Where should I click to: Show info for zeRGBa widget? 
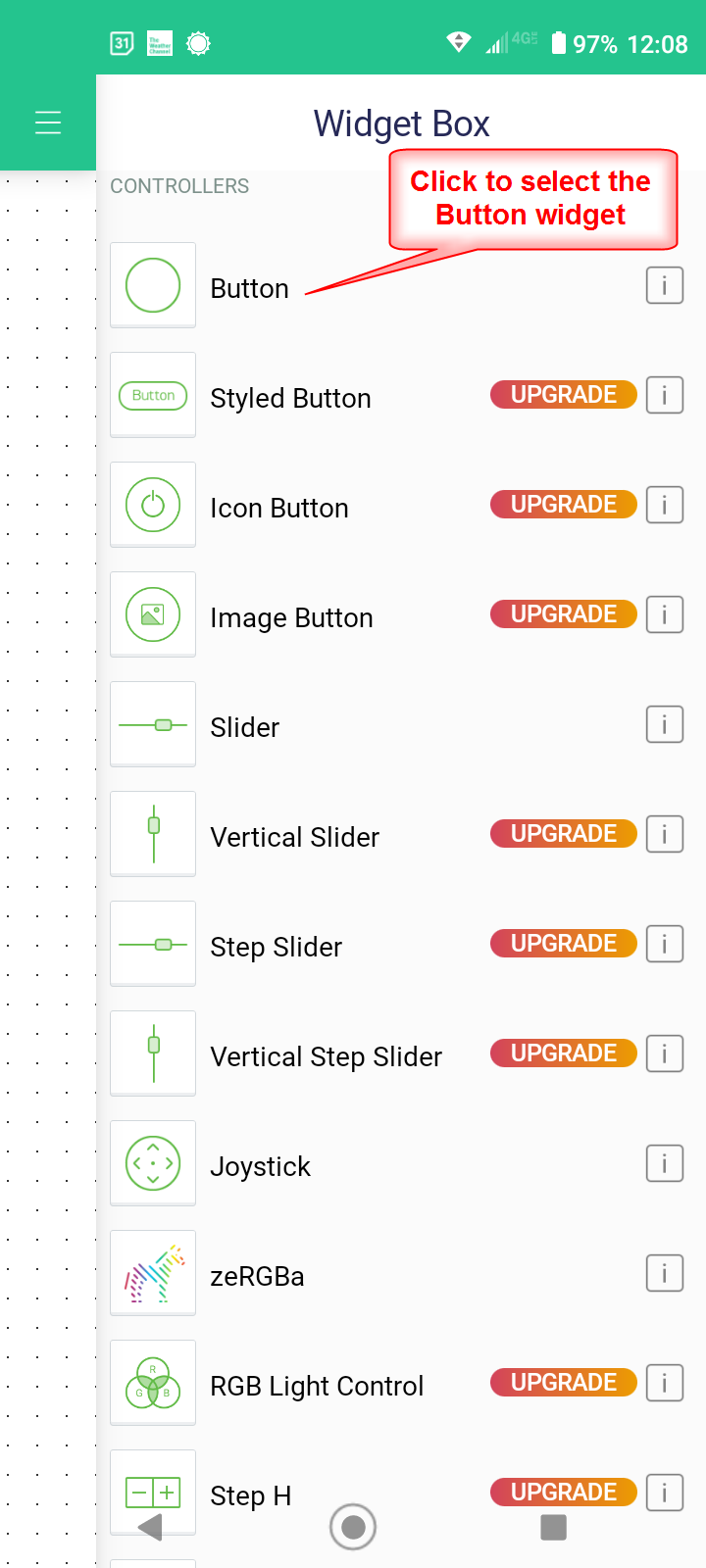665,1273
